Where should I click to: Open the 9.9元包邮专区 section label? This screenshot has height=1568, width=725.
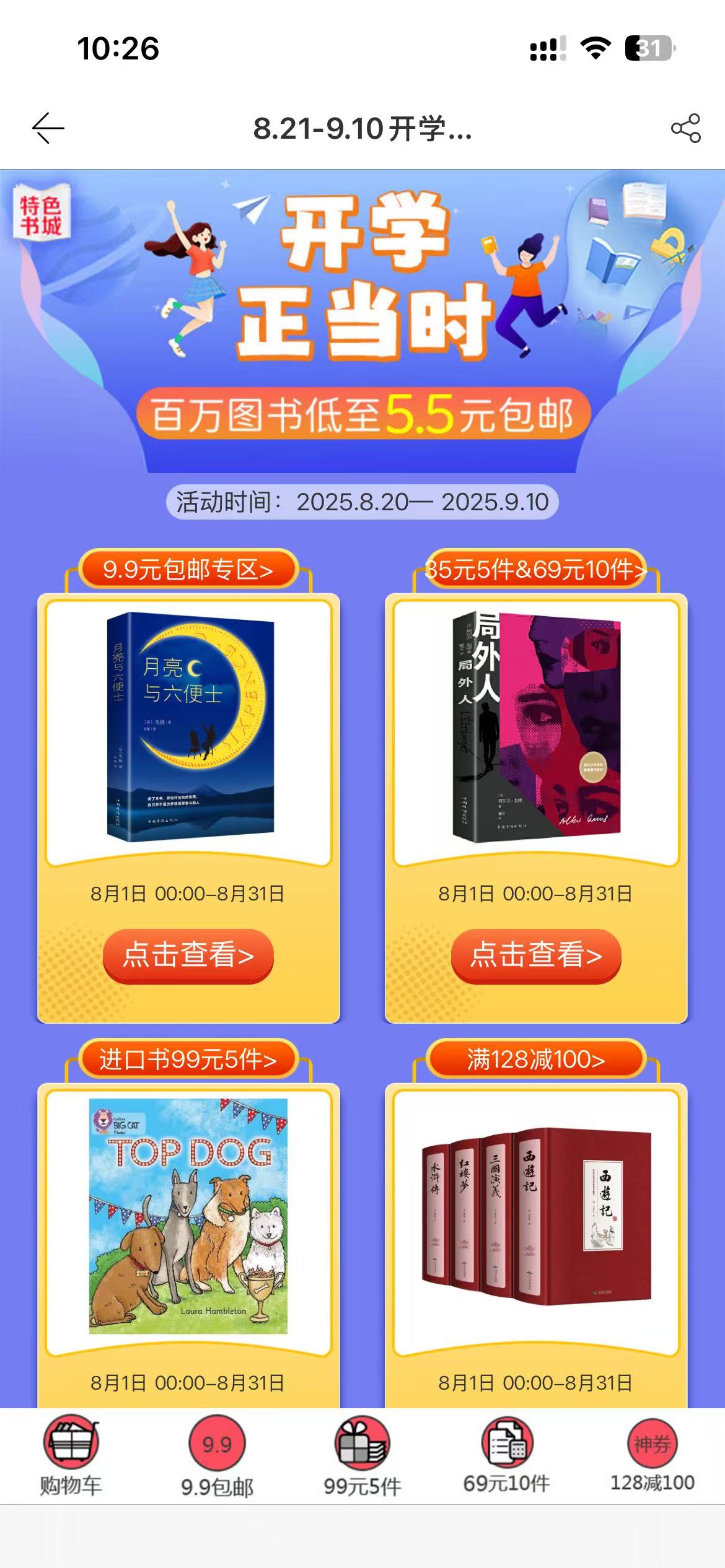[x=188, y=569]
